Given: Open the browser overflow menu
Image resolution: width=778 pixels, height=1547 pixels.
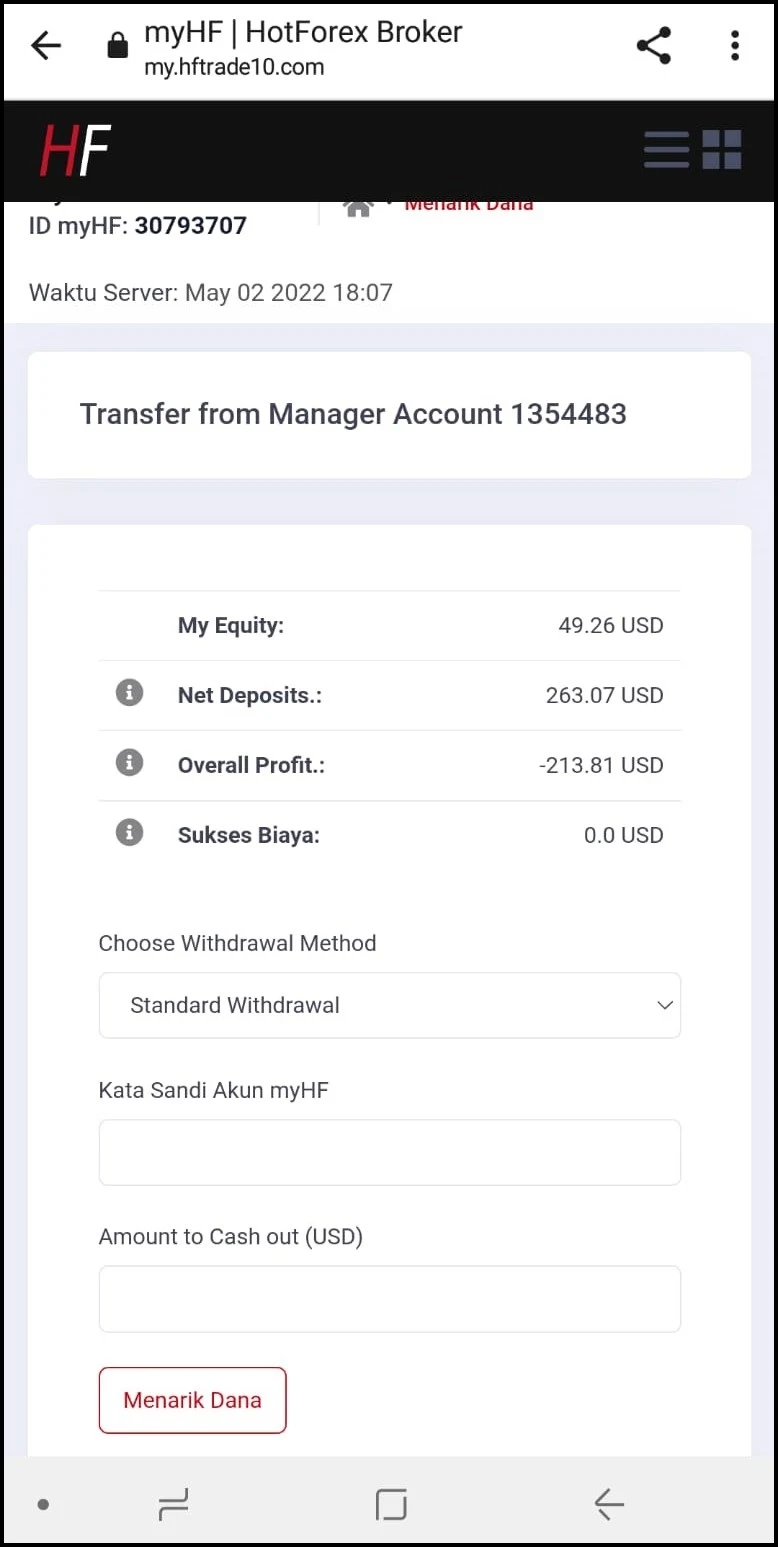Looking at the screenshot, I should [x=735, y=46].
